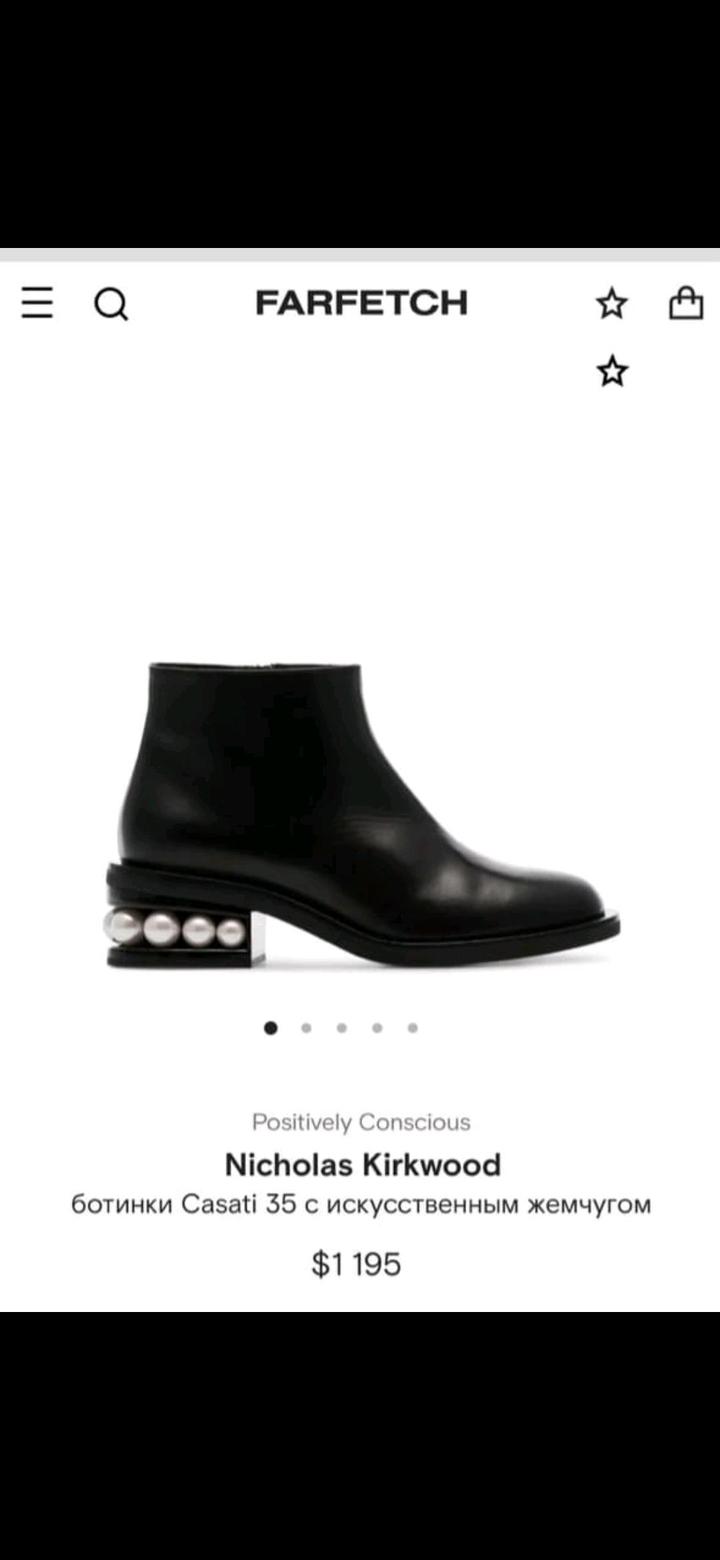Screen dimensions: 720x1560
Task: Open the wishlist from the header star
Action: [612, 303]
